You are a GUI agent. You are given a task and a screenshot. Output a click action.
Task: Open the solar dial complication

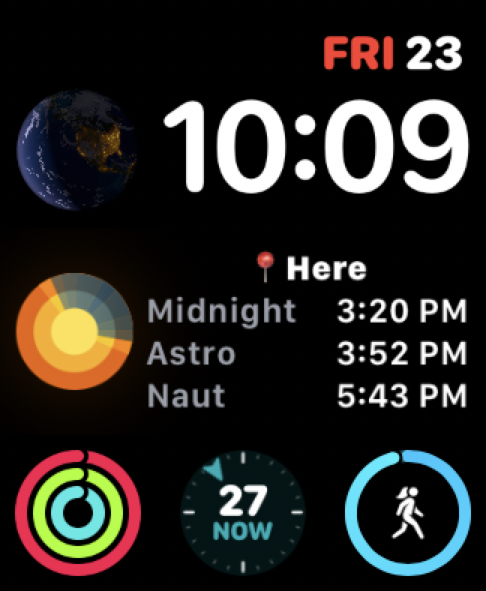click(x=75, y=331)
